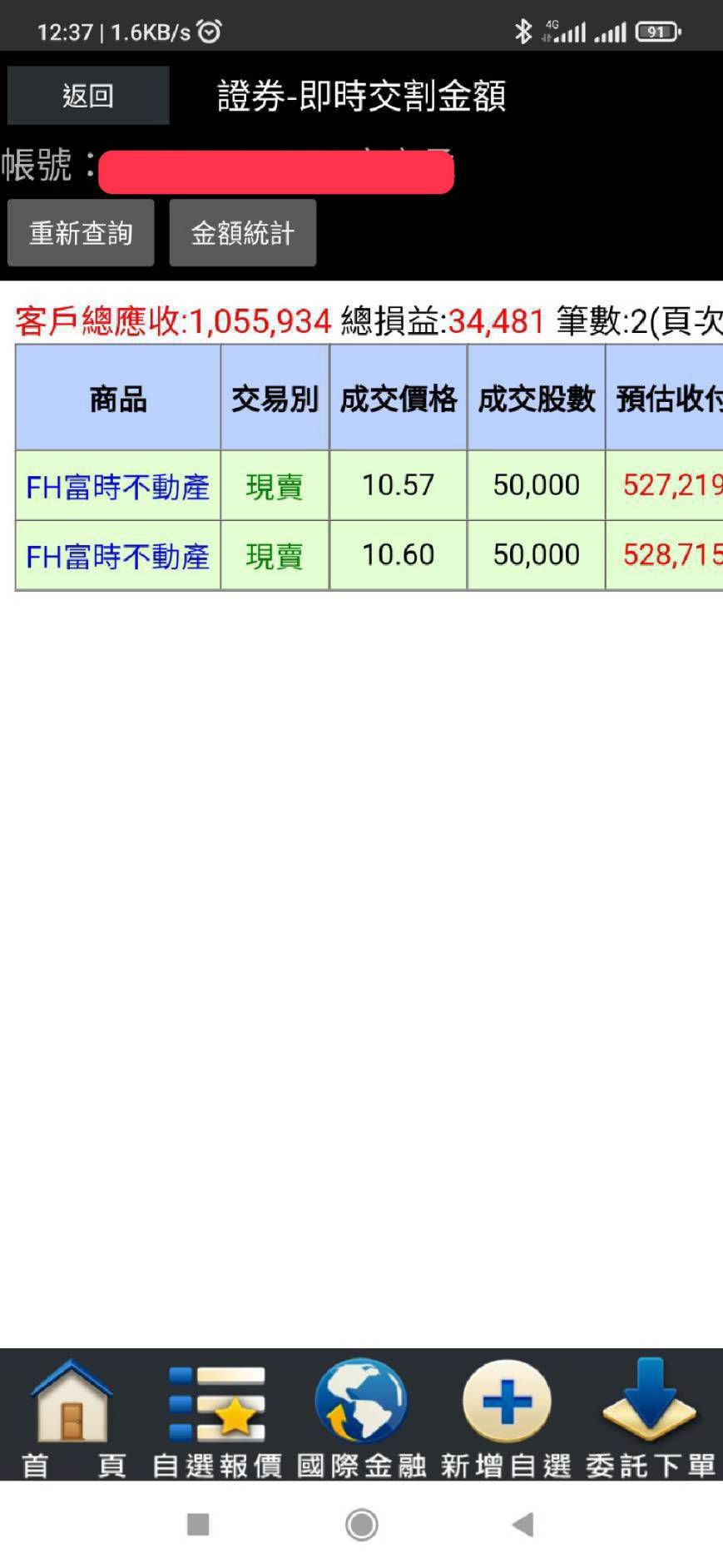Tap the 商品 column header
Screen dimensions: 723x1568
(116, 398)
